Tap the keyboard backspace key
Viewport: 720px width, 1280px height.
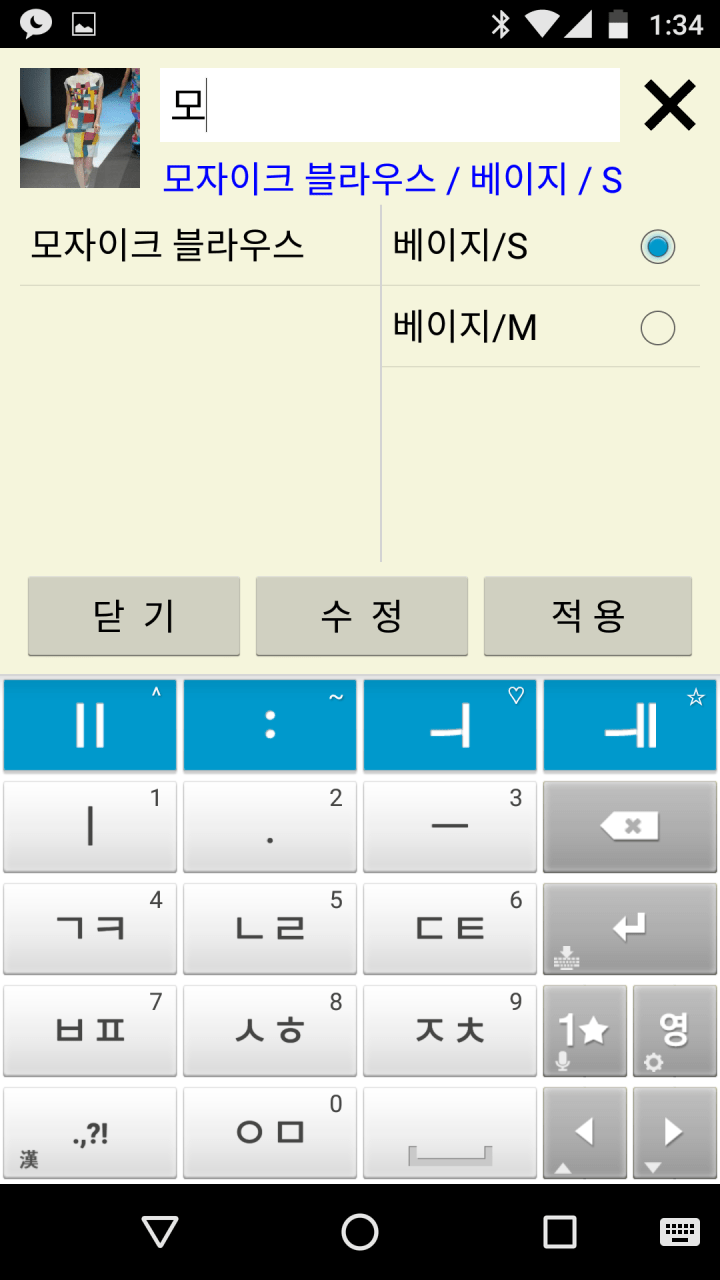(x=629, y=827)
